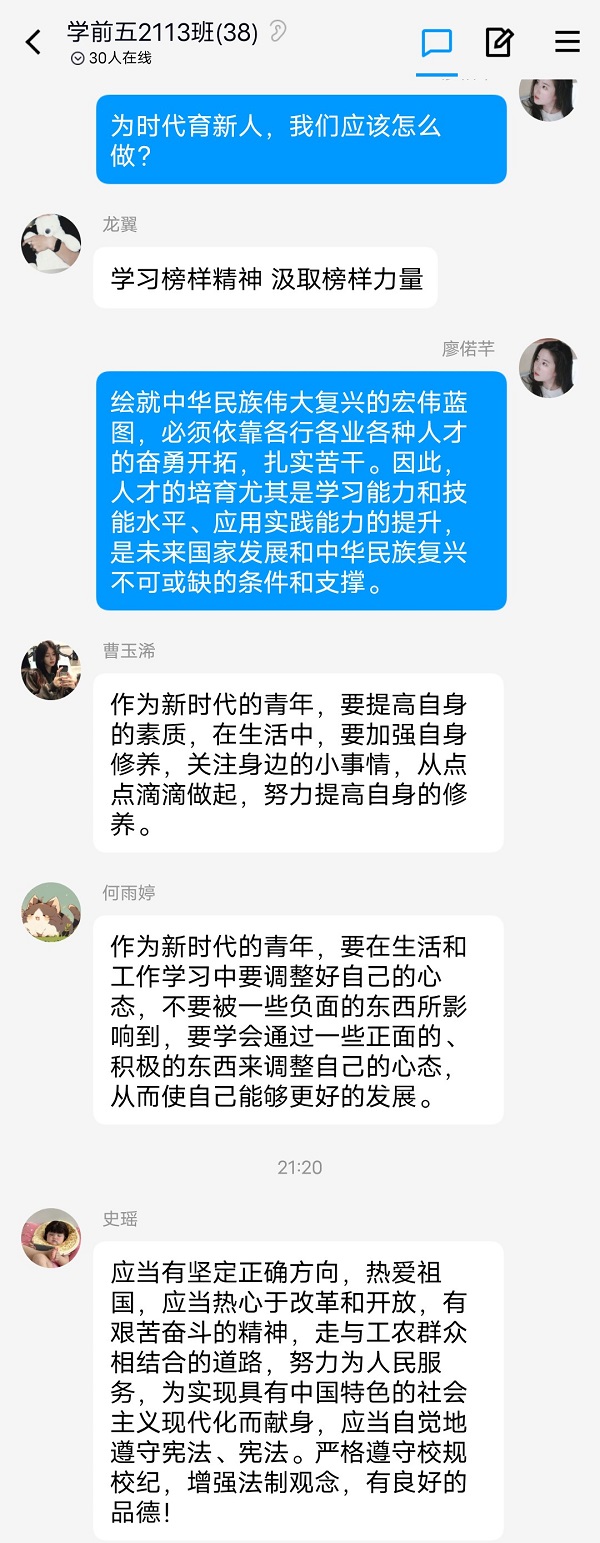Viewport: 600px width, 1543px height.
Task: Go back from the class group chat
Action: [34, 42]
